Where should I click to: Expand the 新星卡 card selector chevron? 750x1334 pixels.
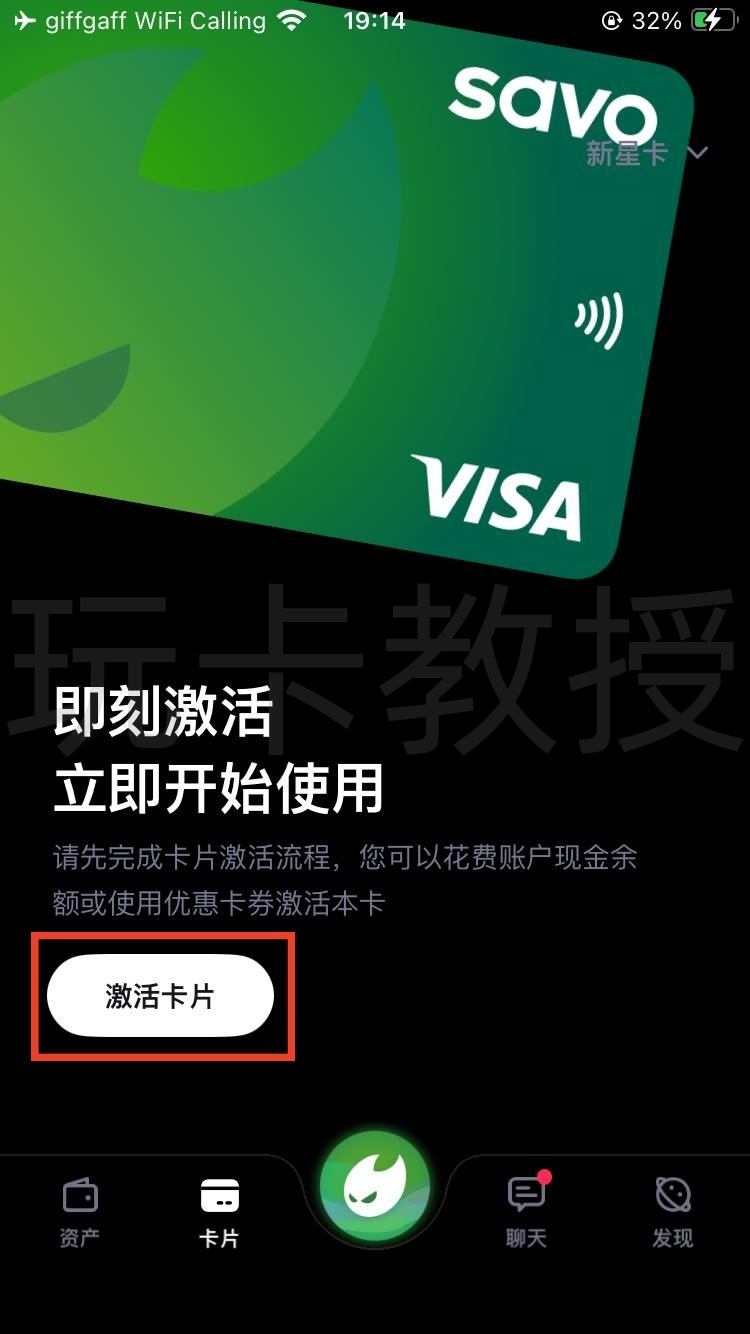point(696,153)
